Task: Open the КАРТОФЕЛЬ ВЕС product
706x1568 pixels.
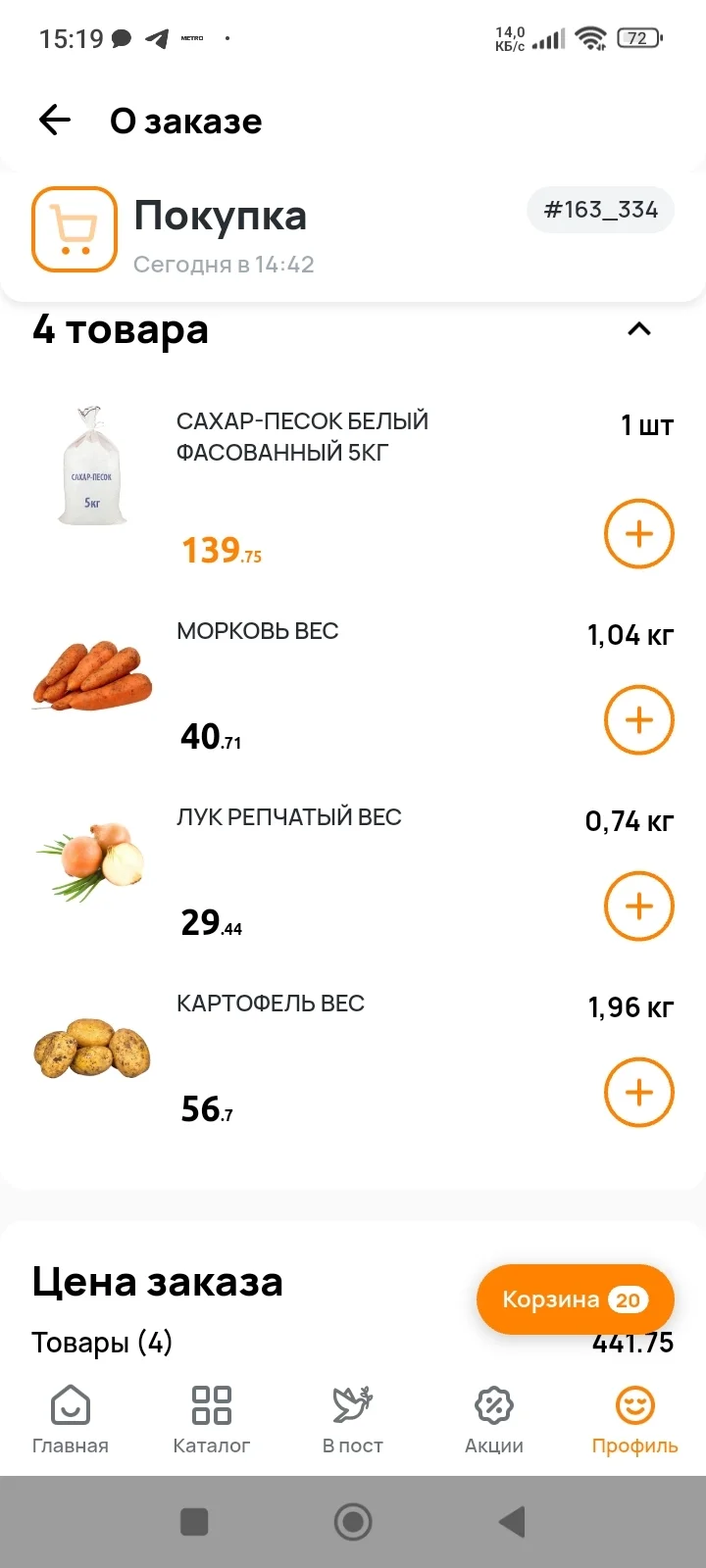Action: click(x=270, y=1004)
